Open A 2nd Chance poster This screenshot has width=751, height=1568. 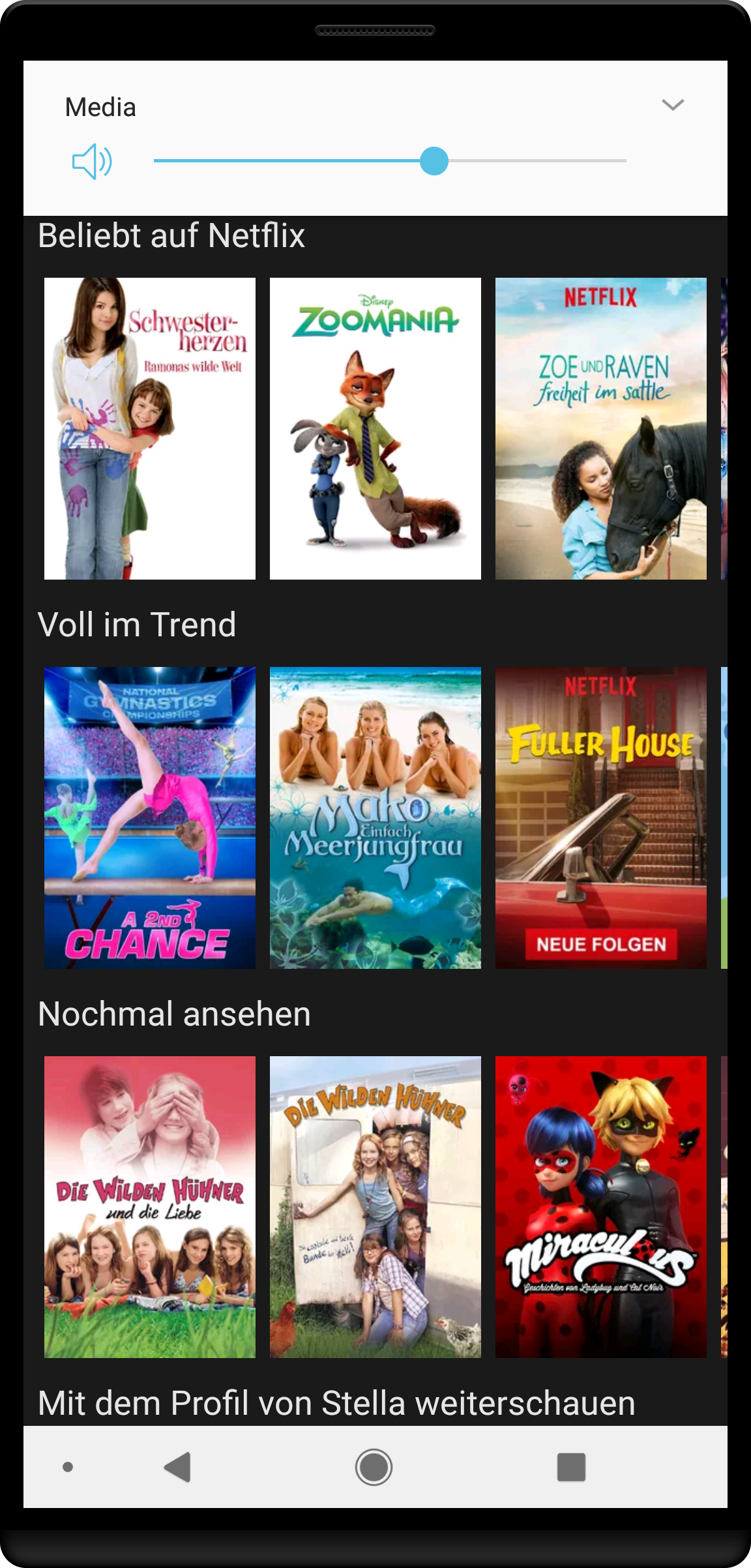pyautogui.click(x=150, y=818)
